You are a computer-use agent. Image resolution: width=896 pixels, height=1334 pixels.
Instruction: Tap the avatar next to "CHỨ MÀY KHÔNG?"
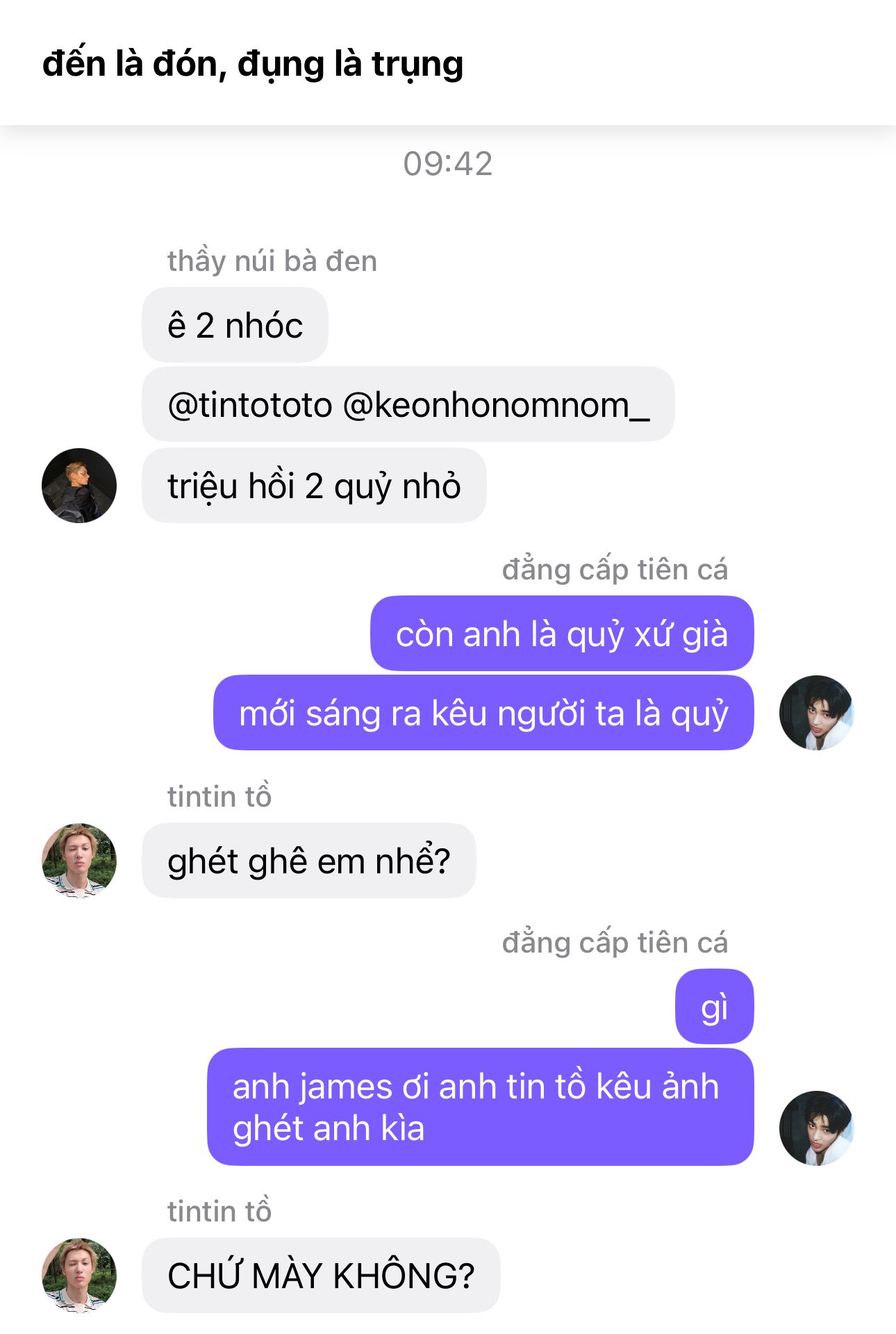79,1276
